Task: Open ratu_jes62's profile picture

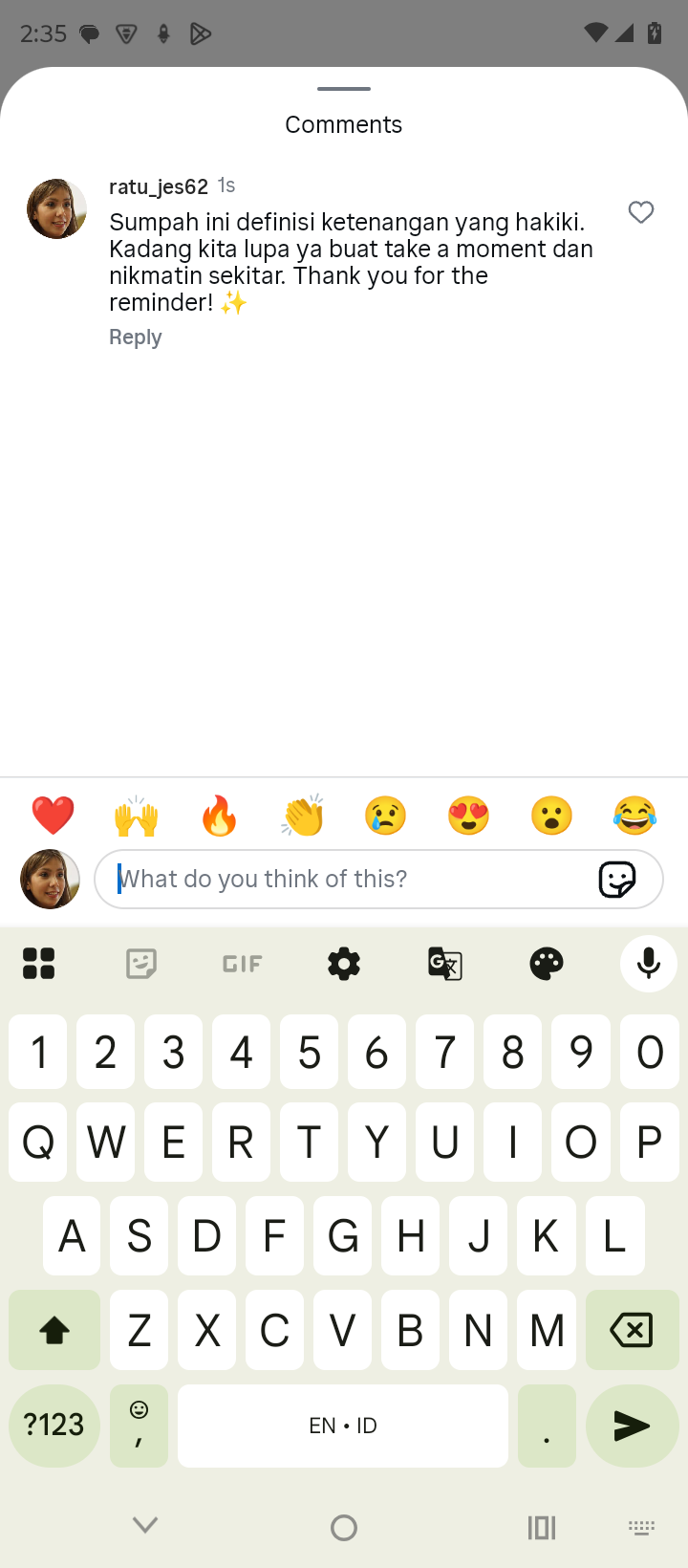Action: click(56, 208)
